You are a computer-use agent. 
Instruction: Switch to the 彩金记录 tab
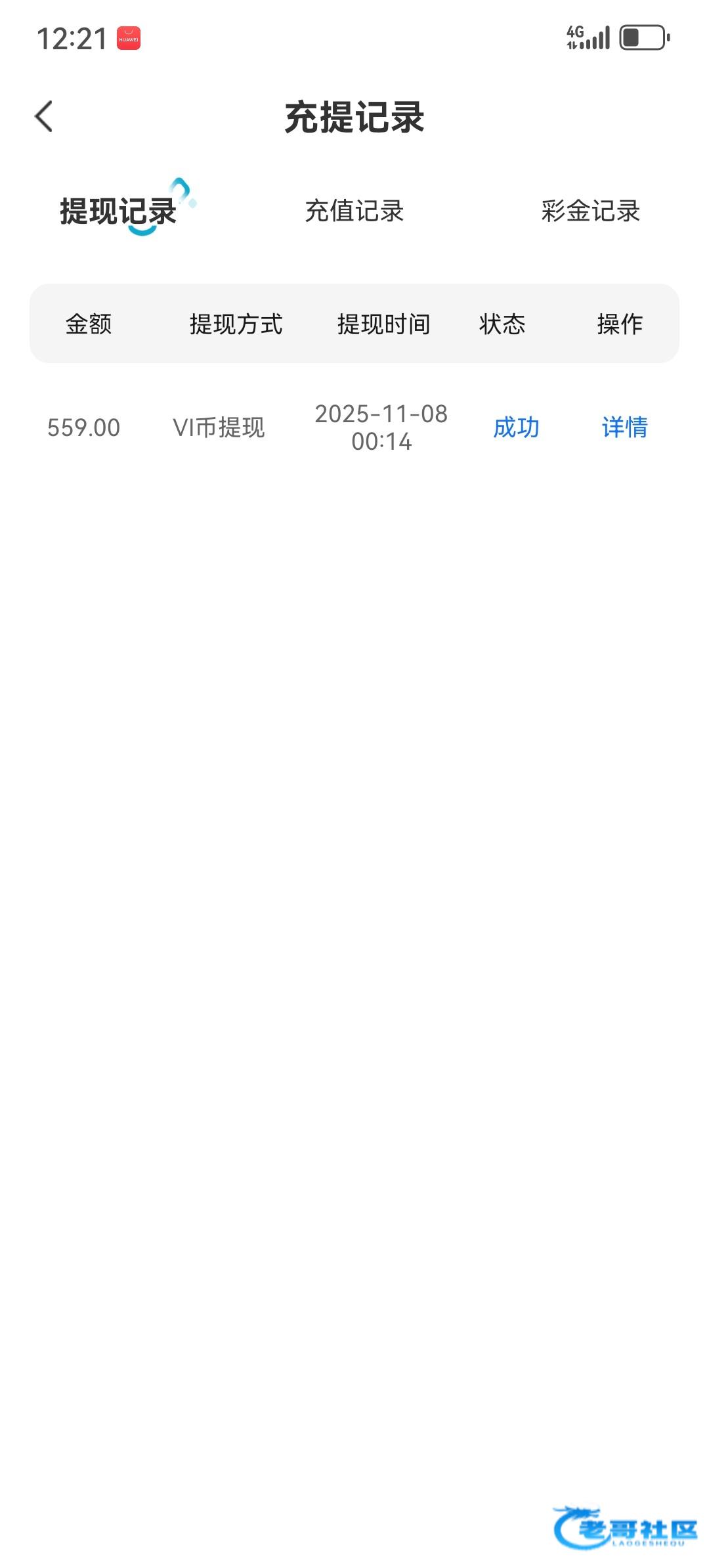(590, 211)
